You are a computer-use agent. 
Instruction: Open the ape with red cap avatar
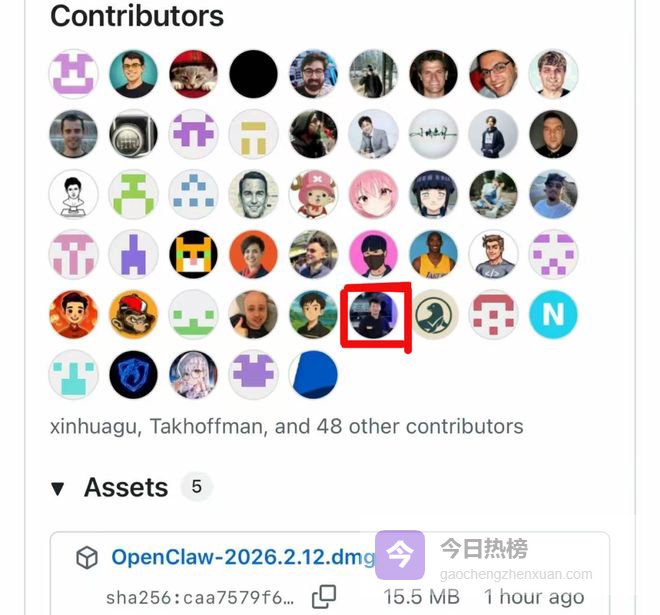[x=133, y=315]
